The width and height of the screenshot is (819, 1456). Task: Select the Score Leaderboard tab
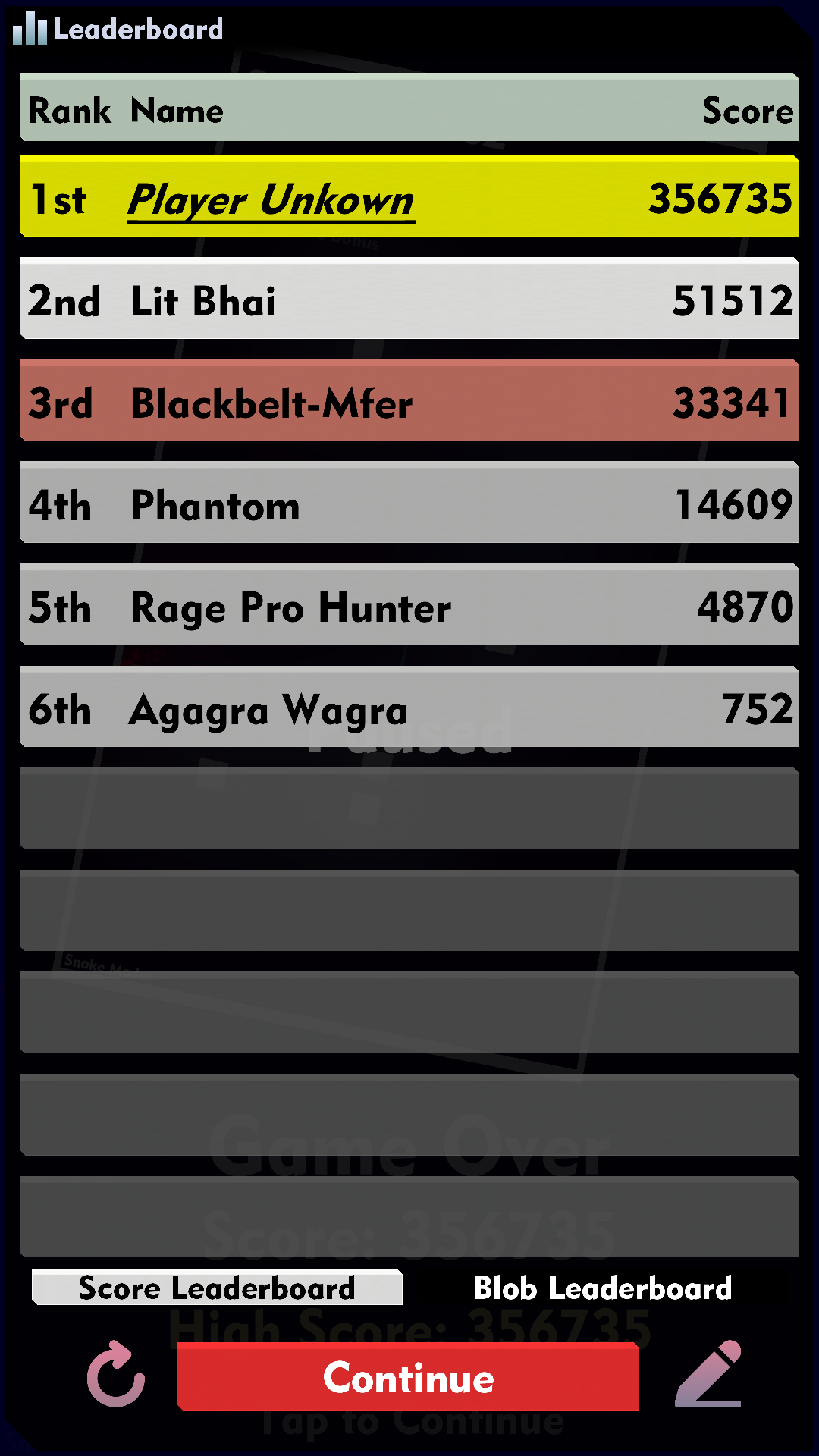point(217,1288)
